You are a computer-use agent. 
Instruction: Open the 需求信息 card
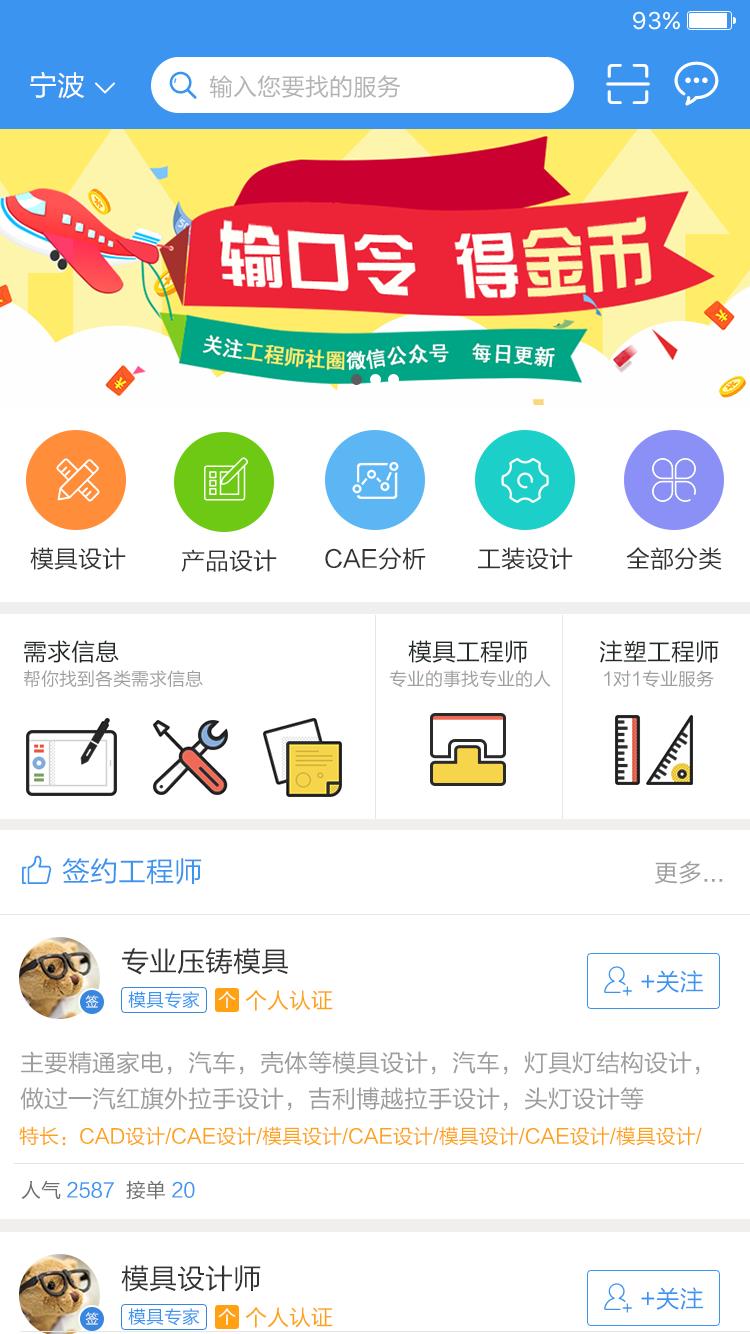(185, 717)
